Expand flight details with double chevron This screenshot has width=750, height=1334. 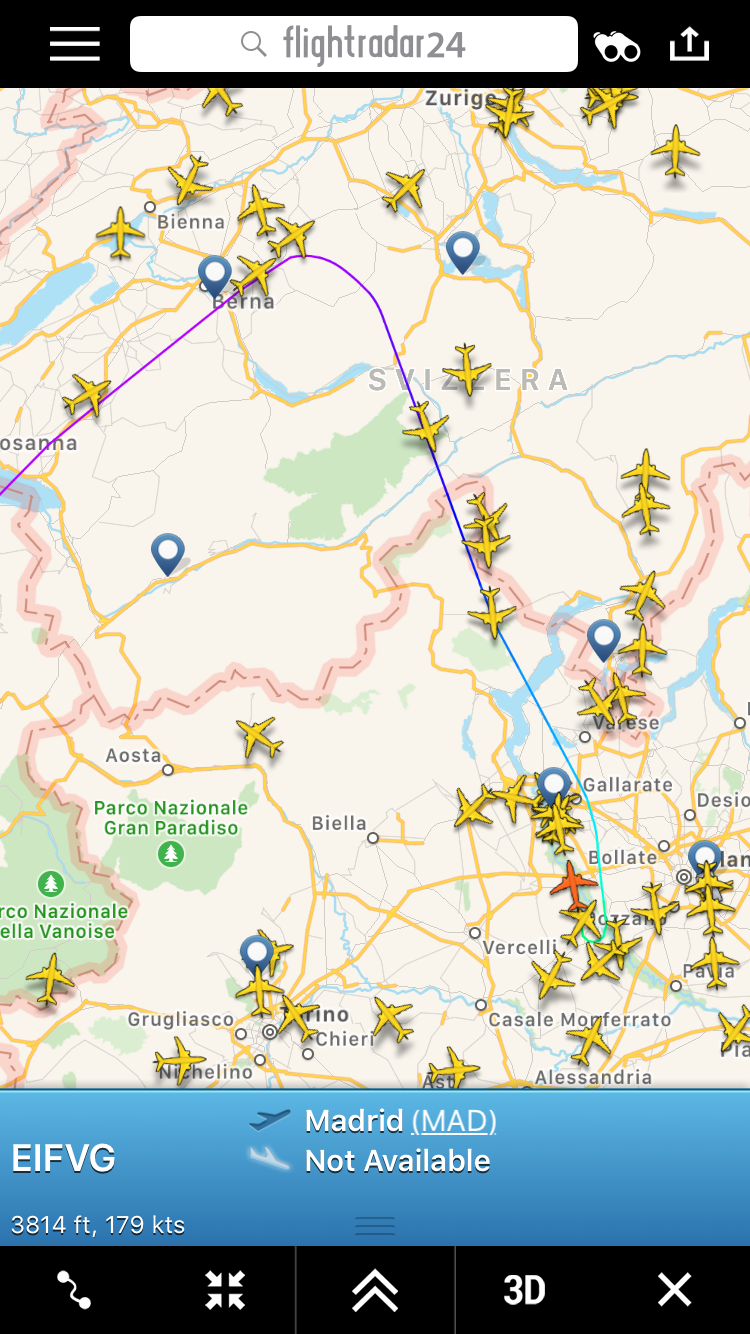(375, 1290)
